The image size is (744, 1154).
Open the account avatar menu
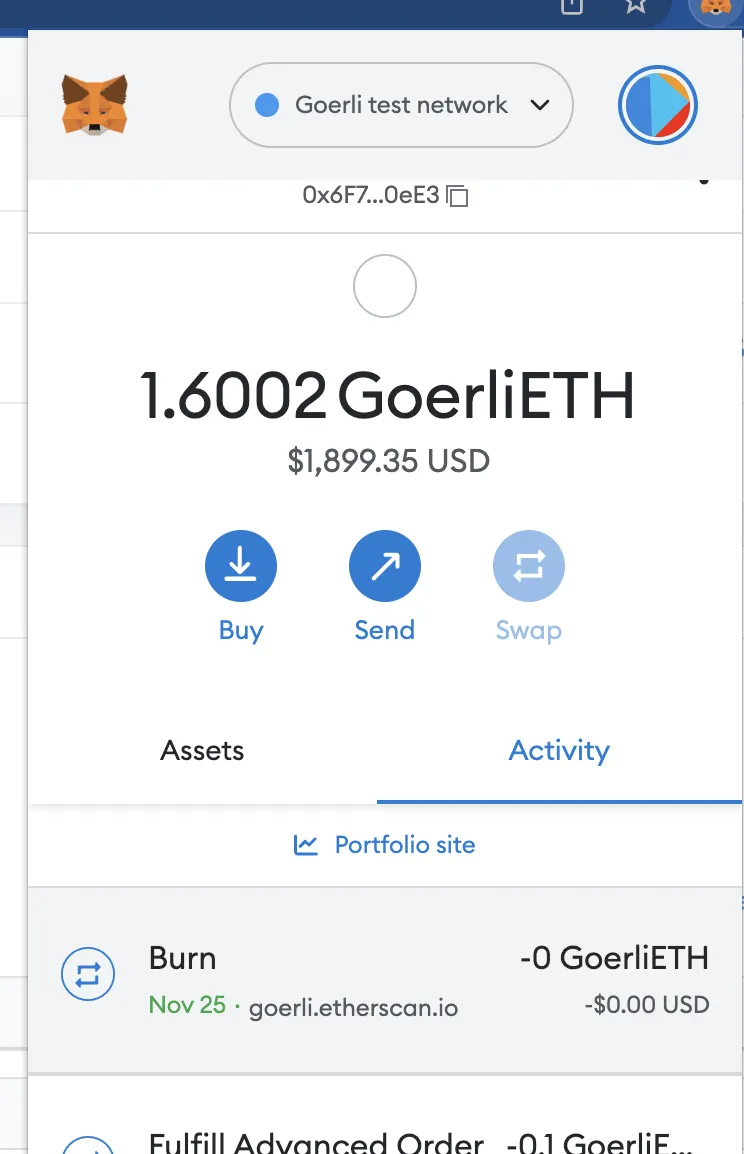point(657,105)
